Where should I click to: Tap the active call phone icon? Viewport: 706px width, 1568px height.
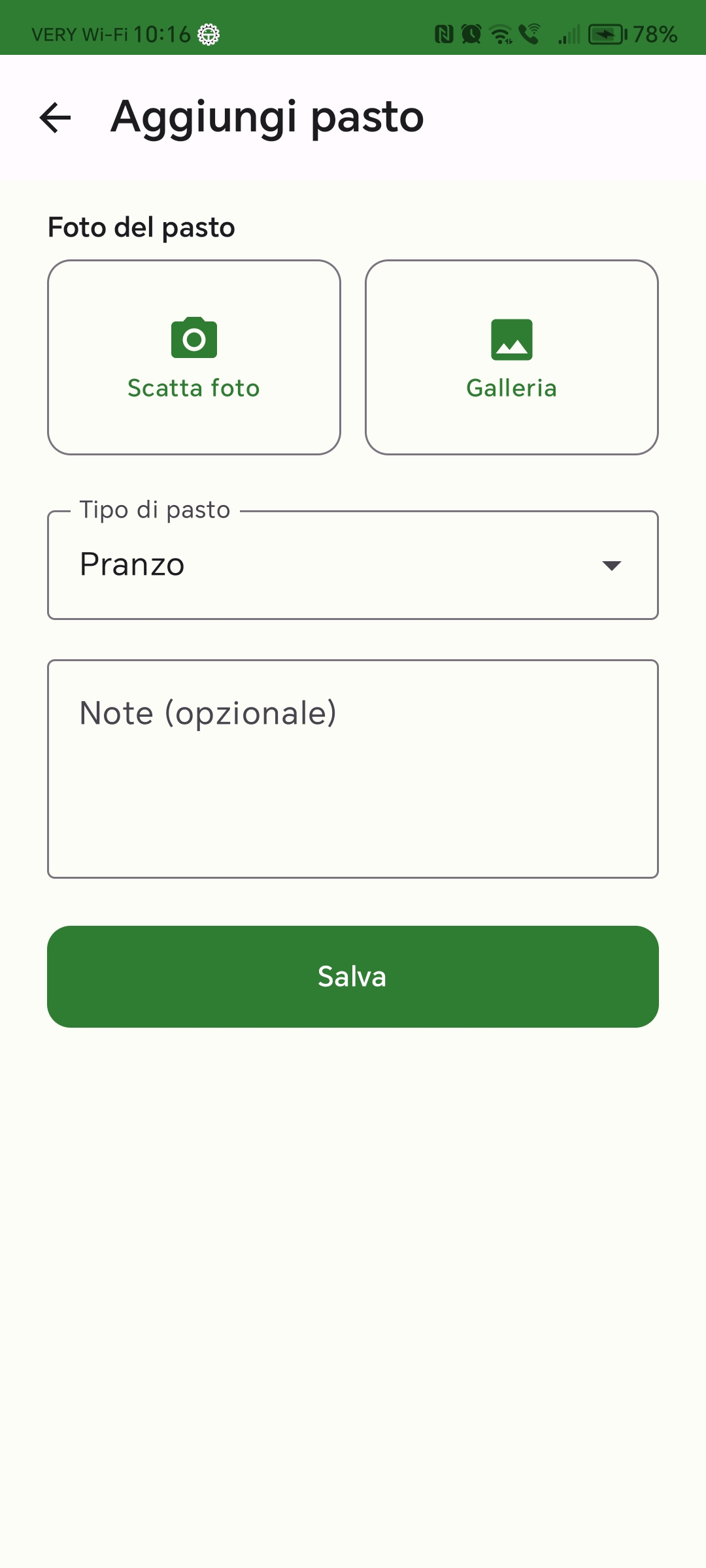(x=531, y=34)
